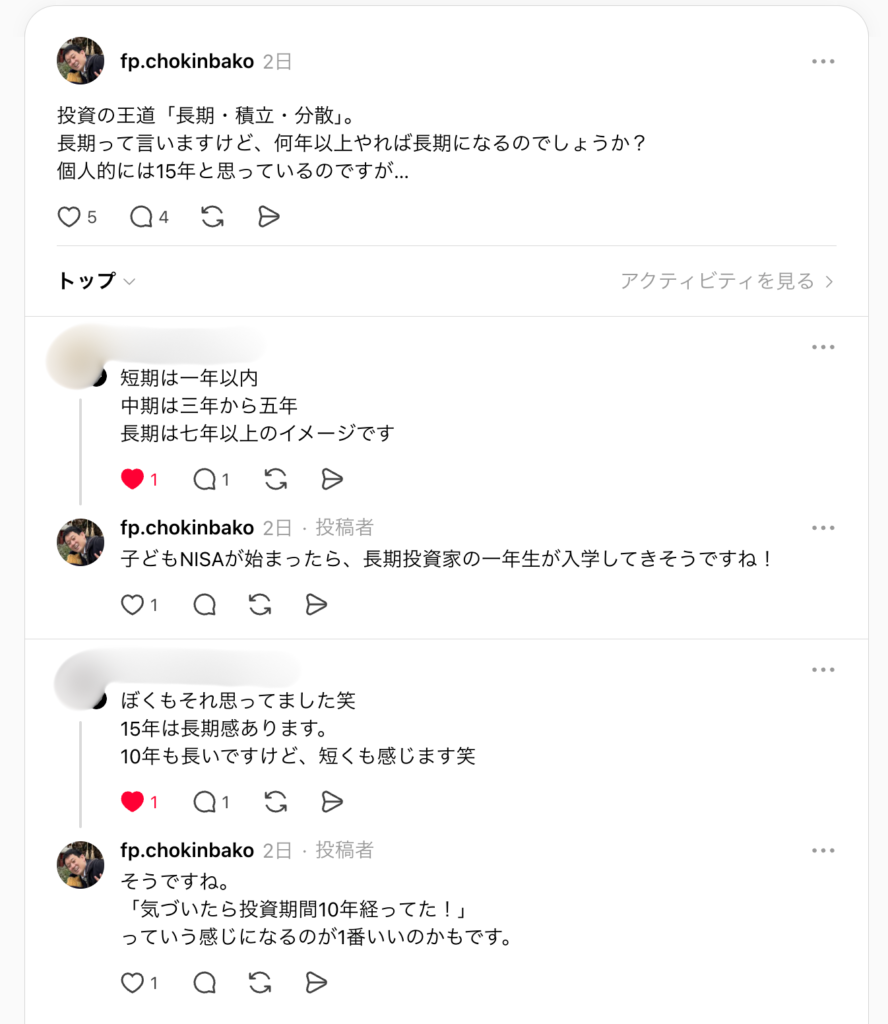
Task: Open the three-dot menu on the main post
Action: pyautogui.click(x=822, y=60)
